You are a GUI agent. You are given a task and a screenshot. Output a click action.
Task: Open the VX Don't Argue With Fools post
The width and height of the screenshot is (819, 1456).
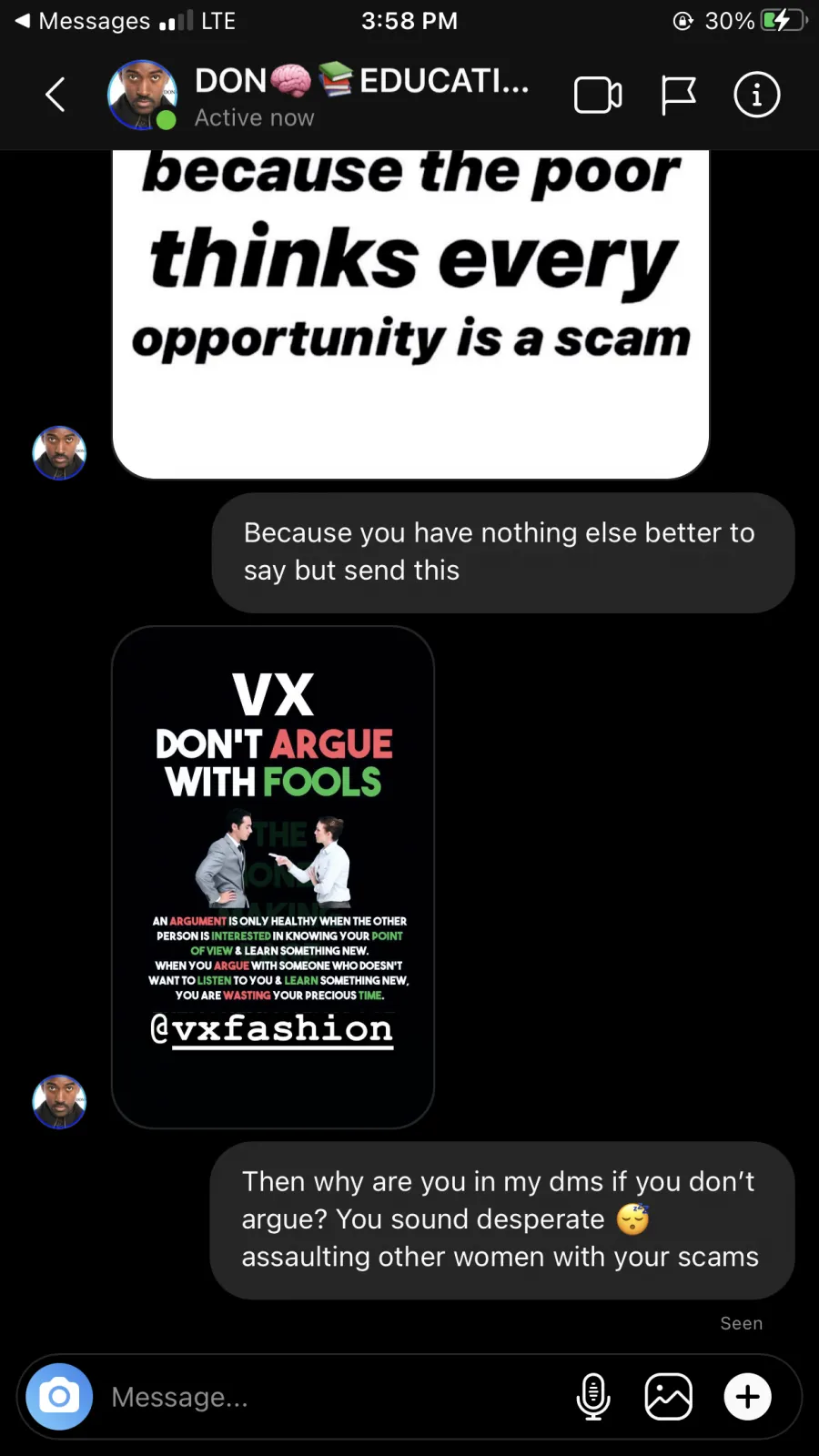coord(273,877)
